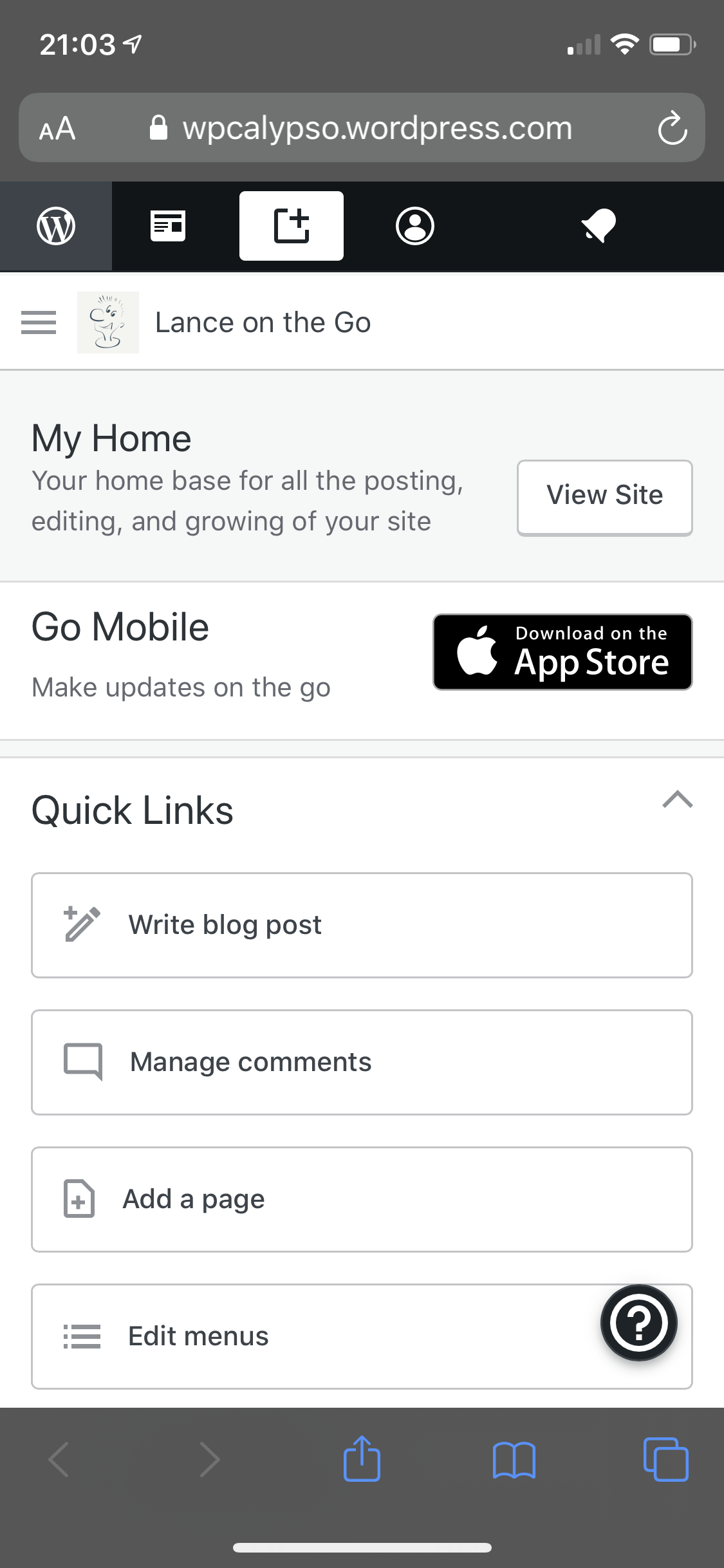Open Edit menus link
This screenshot has height=1568, width=724.
pyautogui.click(x=309, y=1336)
